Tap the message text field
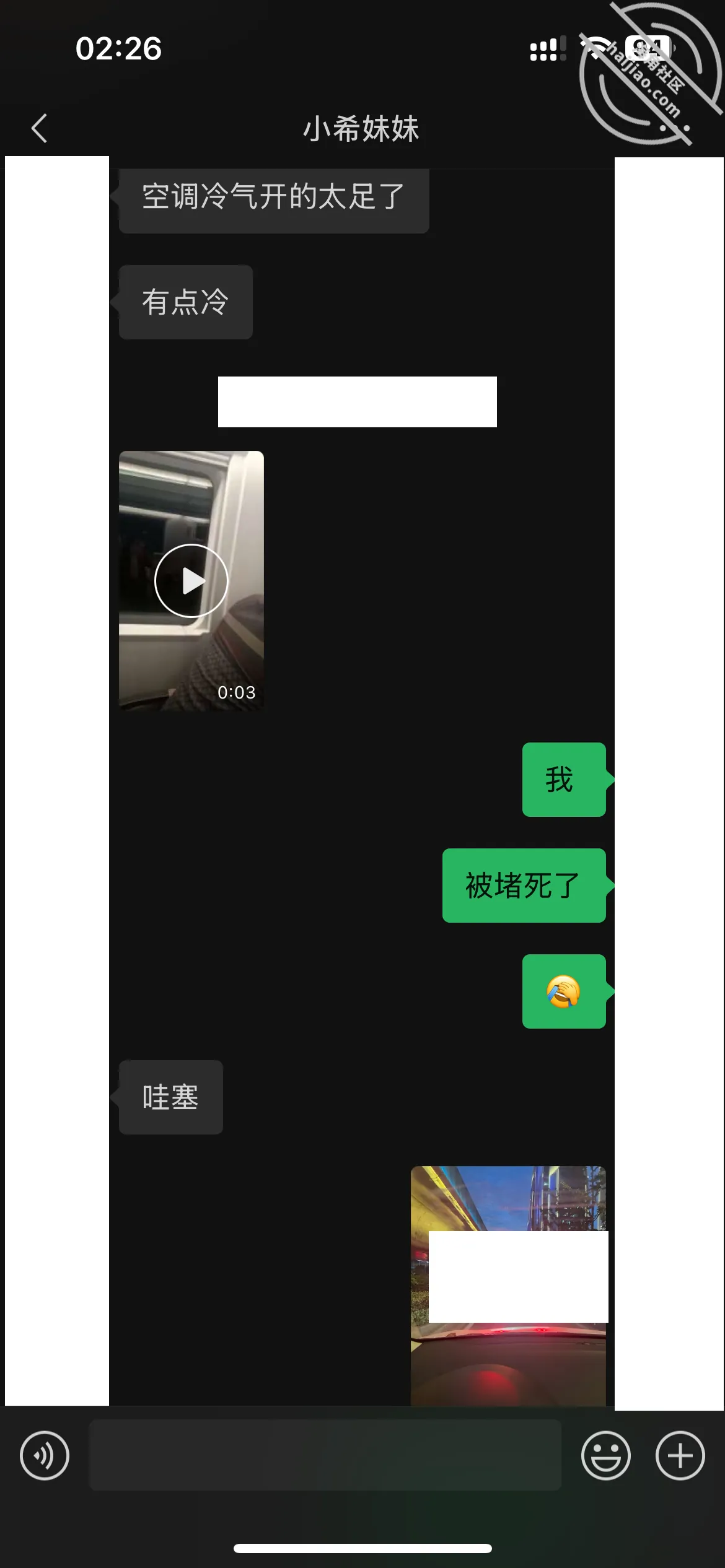Screen dimensions: 725x1568 click(x=325, y=1455)
